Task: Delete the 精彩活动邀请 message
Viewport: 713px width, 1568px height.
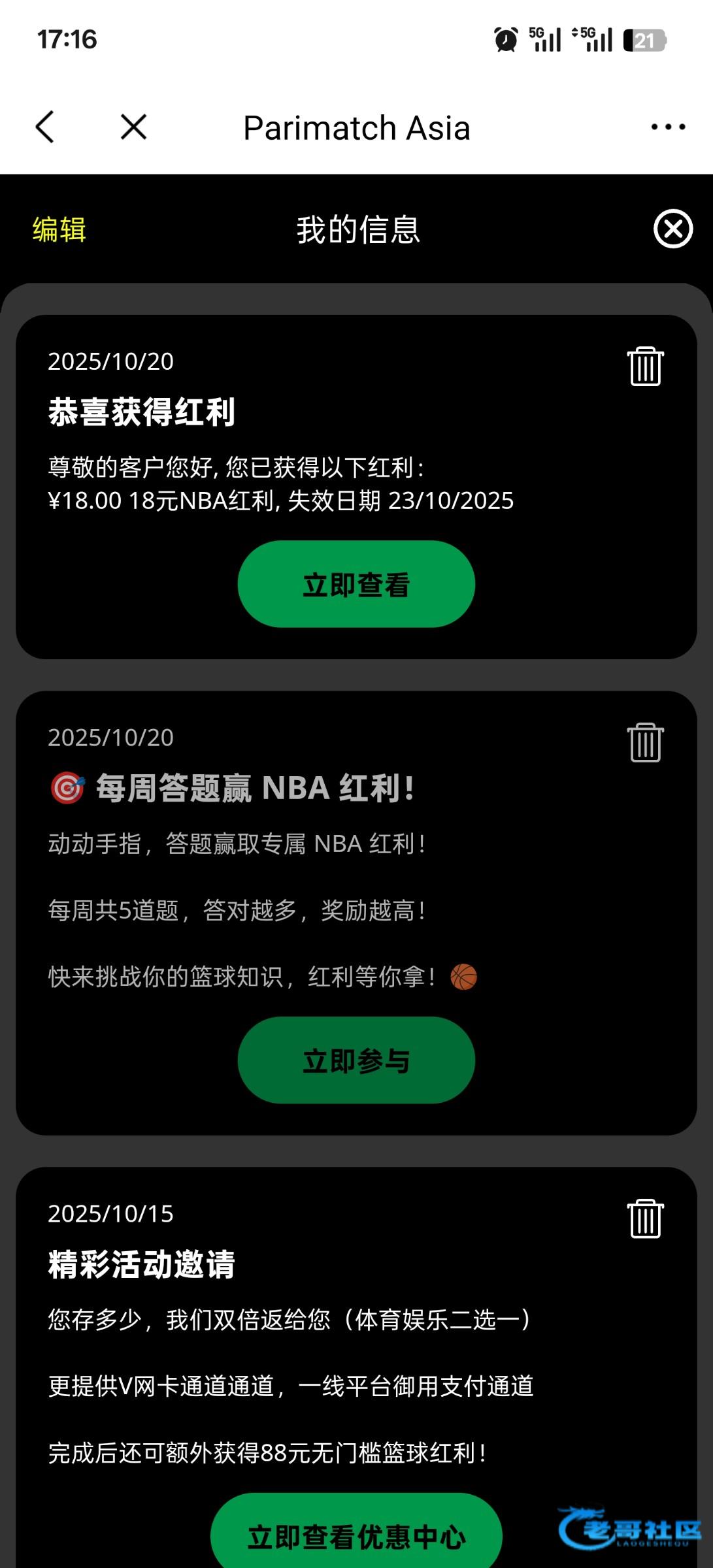Action: 646,1218
